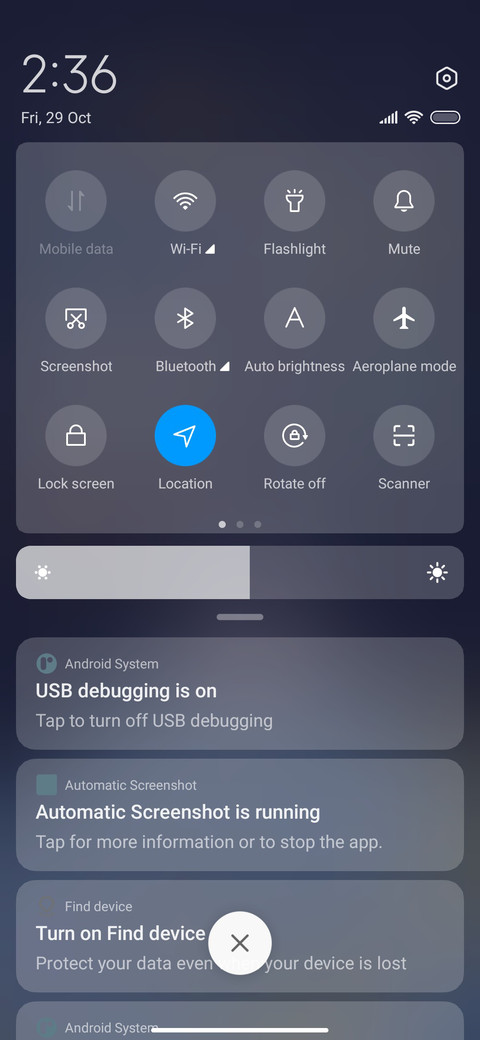Open the Turn on Find device notification
Image resolution: width=480 pixels, height=1040 pixels.
240,937
